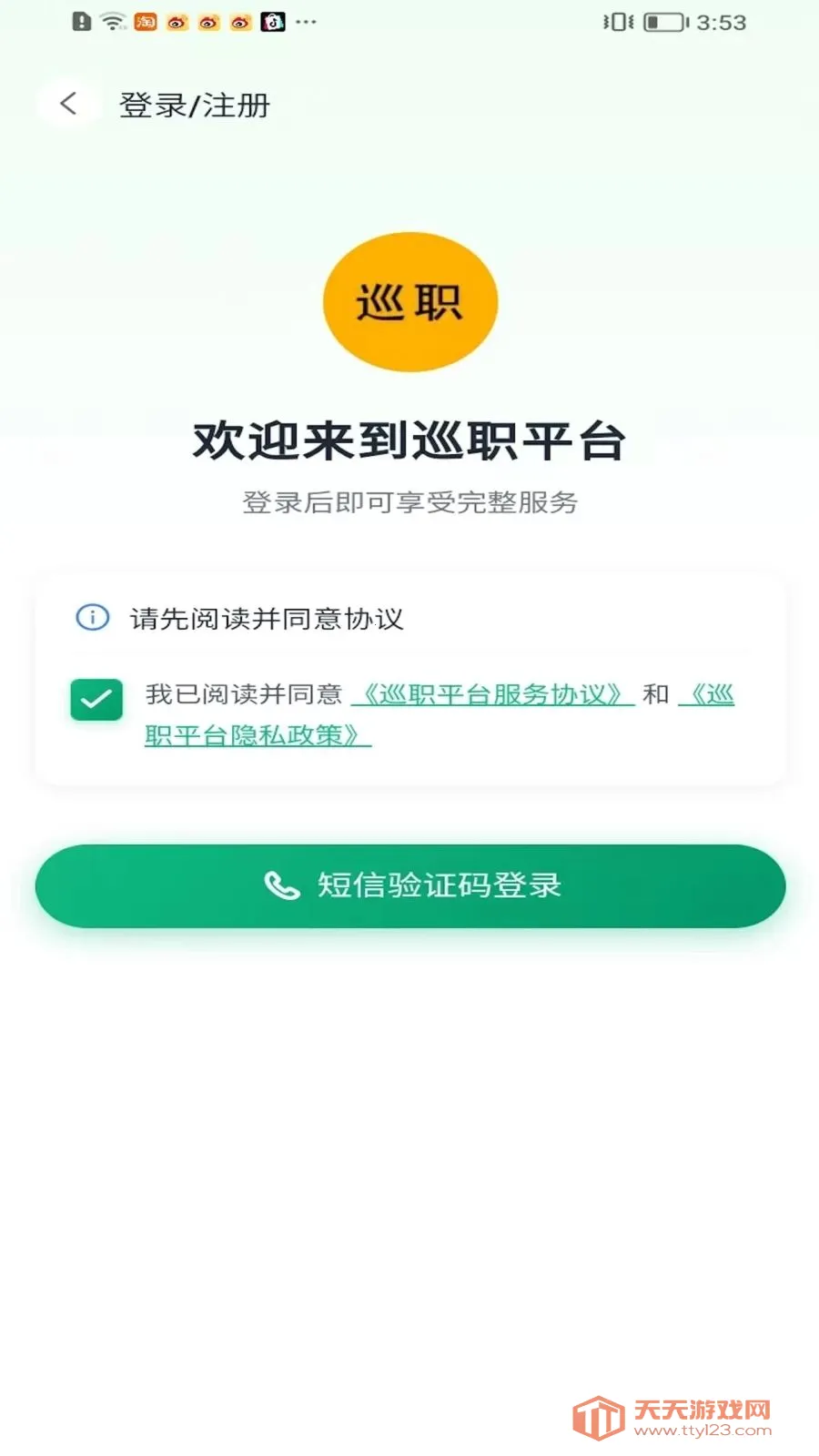
Task: Tap the 短信验证码登录 button
Action: point(410,885)
